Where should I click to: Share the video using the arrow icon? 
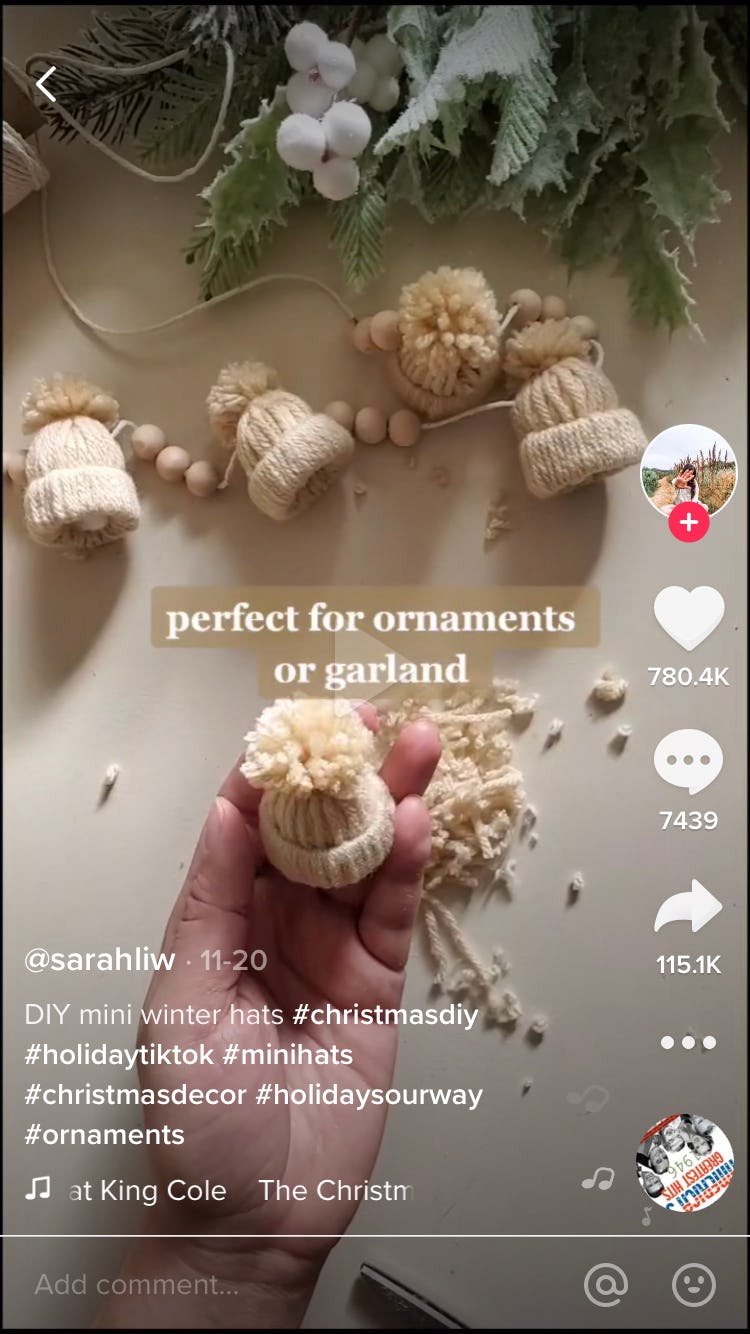point(688,907)
